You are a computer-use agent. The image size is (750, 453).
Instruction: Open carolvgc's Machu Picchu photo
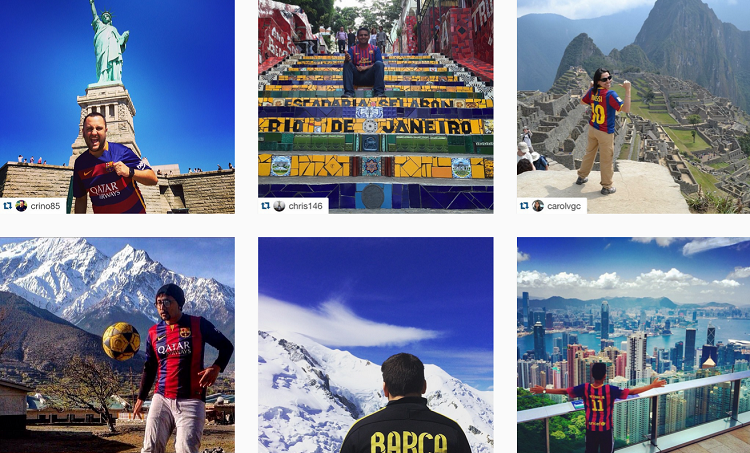click(633, 100)
